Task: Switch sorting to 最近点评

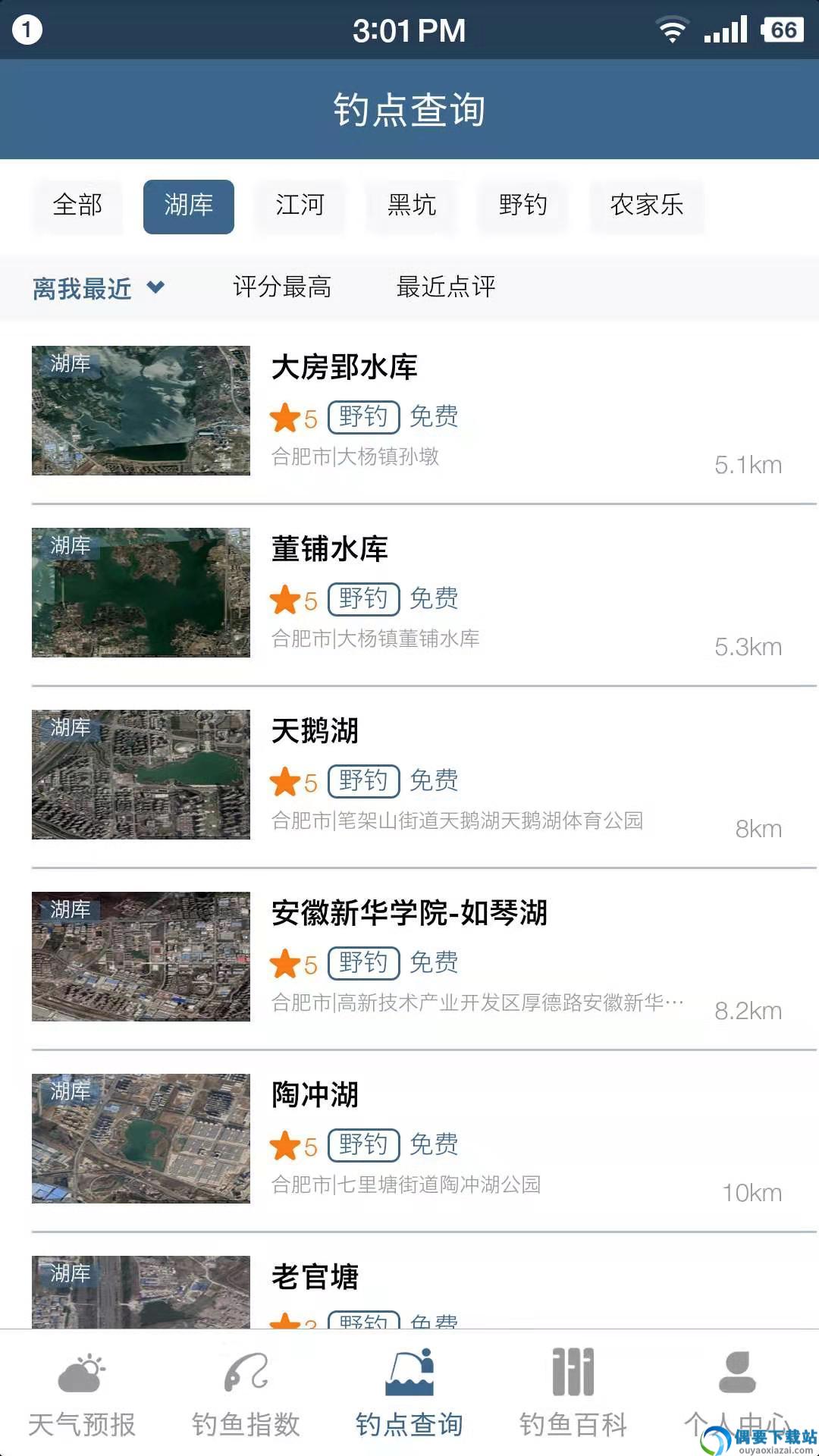Action: pos(444,288)
